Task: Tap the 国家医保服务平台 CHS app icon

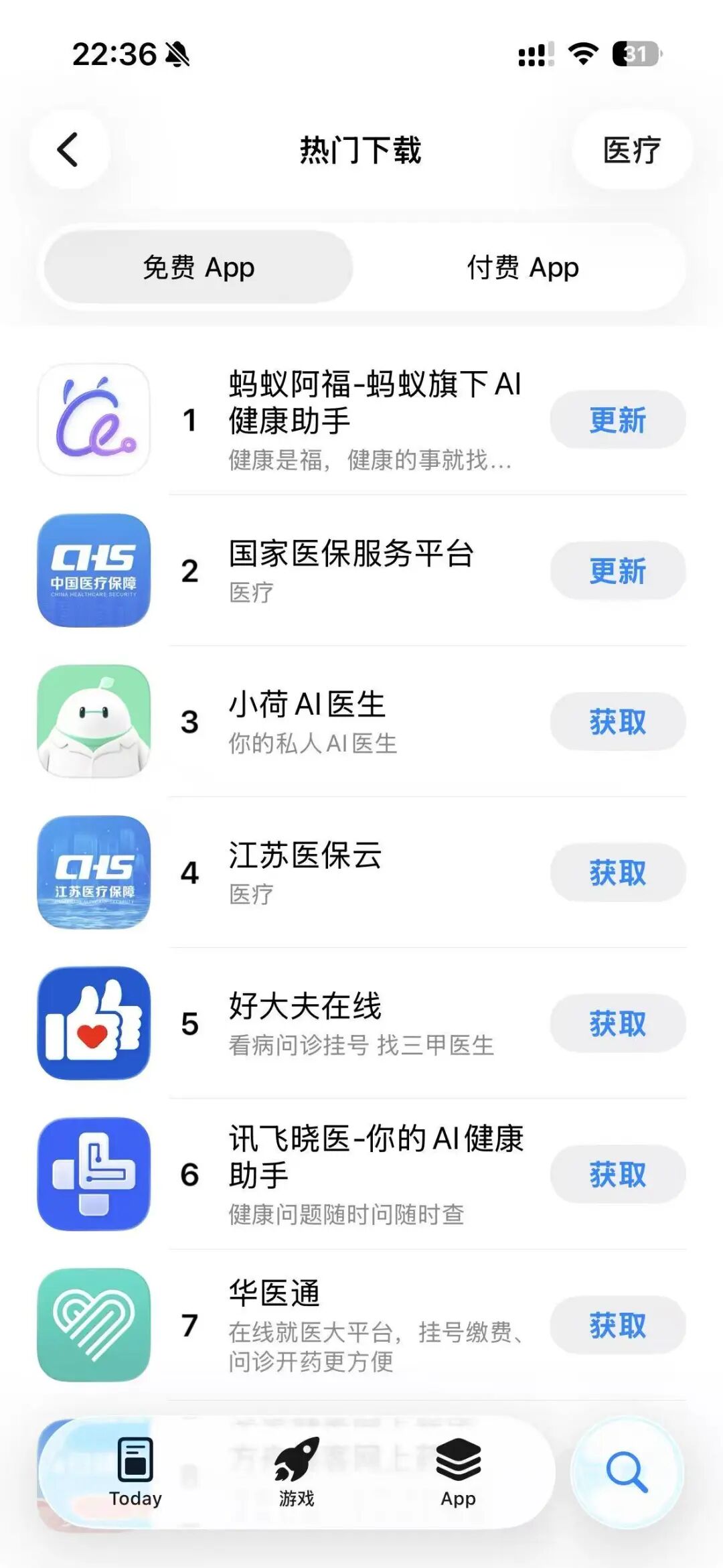Action: click(x=94, y=571)
